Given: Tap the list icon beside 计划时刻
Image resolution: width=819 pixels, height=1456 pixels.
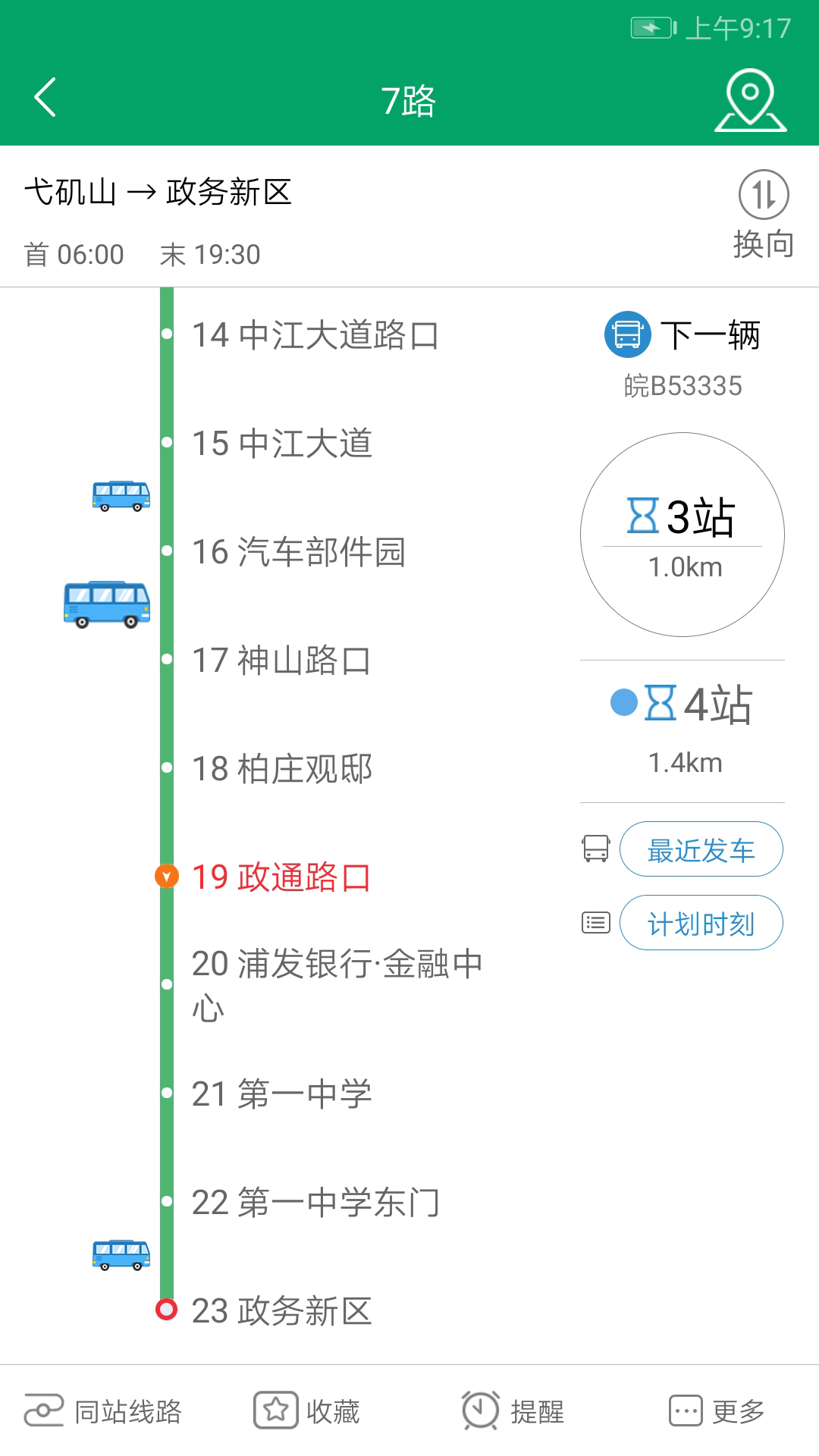Looking at the screenshot, I should point(596,922).
